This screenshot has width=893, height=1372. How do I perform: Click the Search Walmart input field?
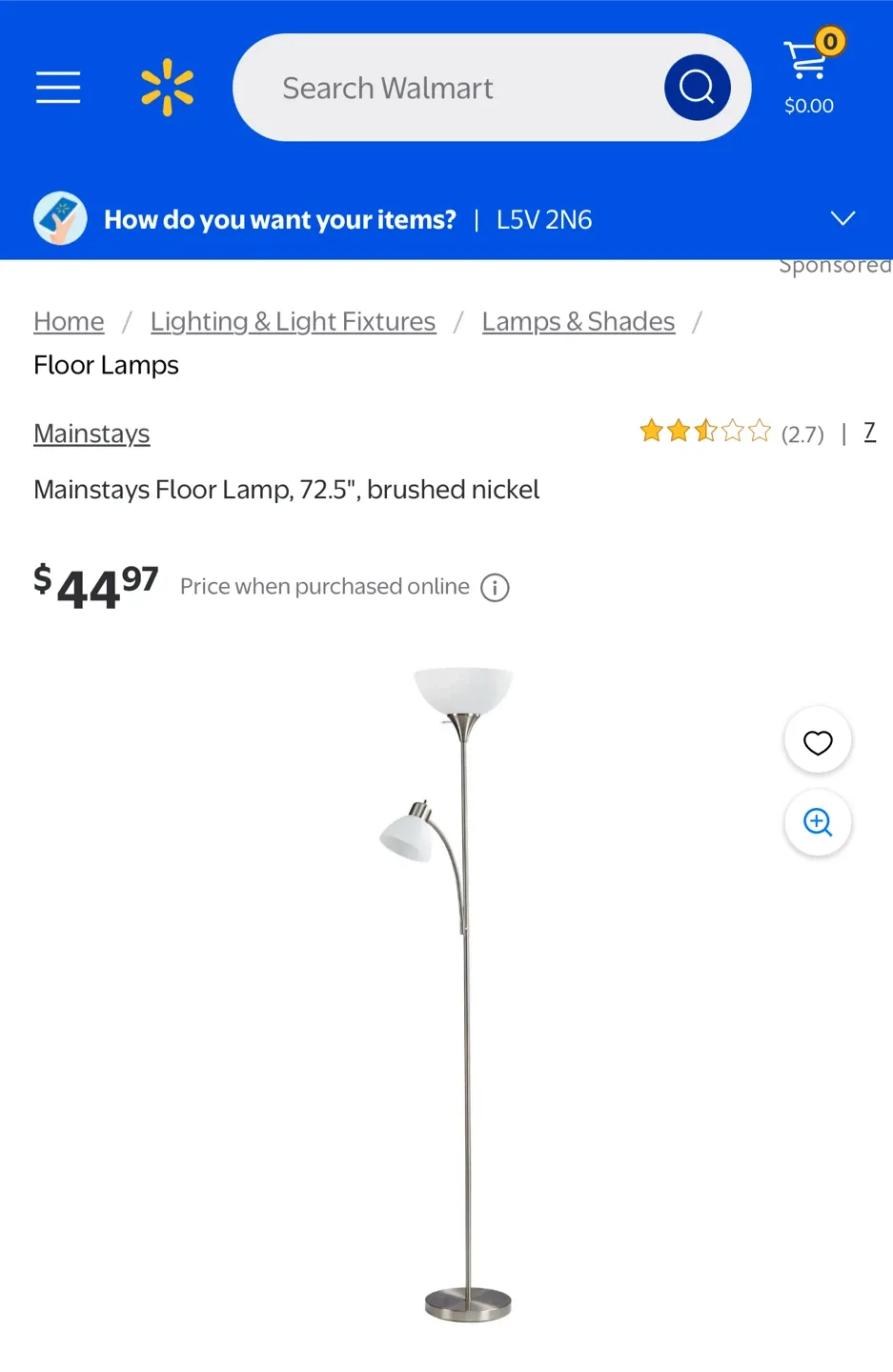[x=429, y=87]
